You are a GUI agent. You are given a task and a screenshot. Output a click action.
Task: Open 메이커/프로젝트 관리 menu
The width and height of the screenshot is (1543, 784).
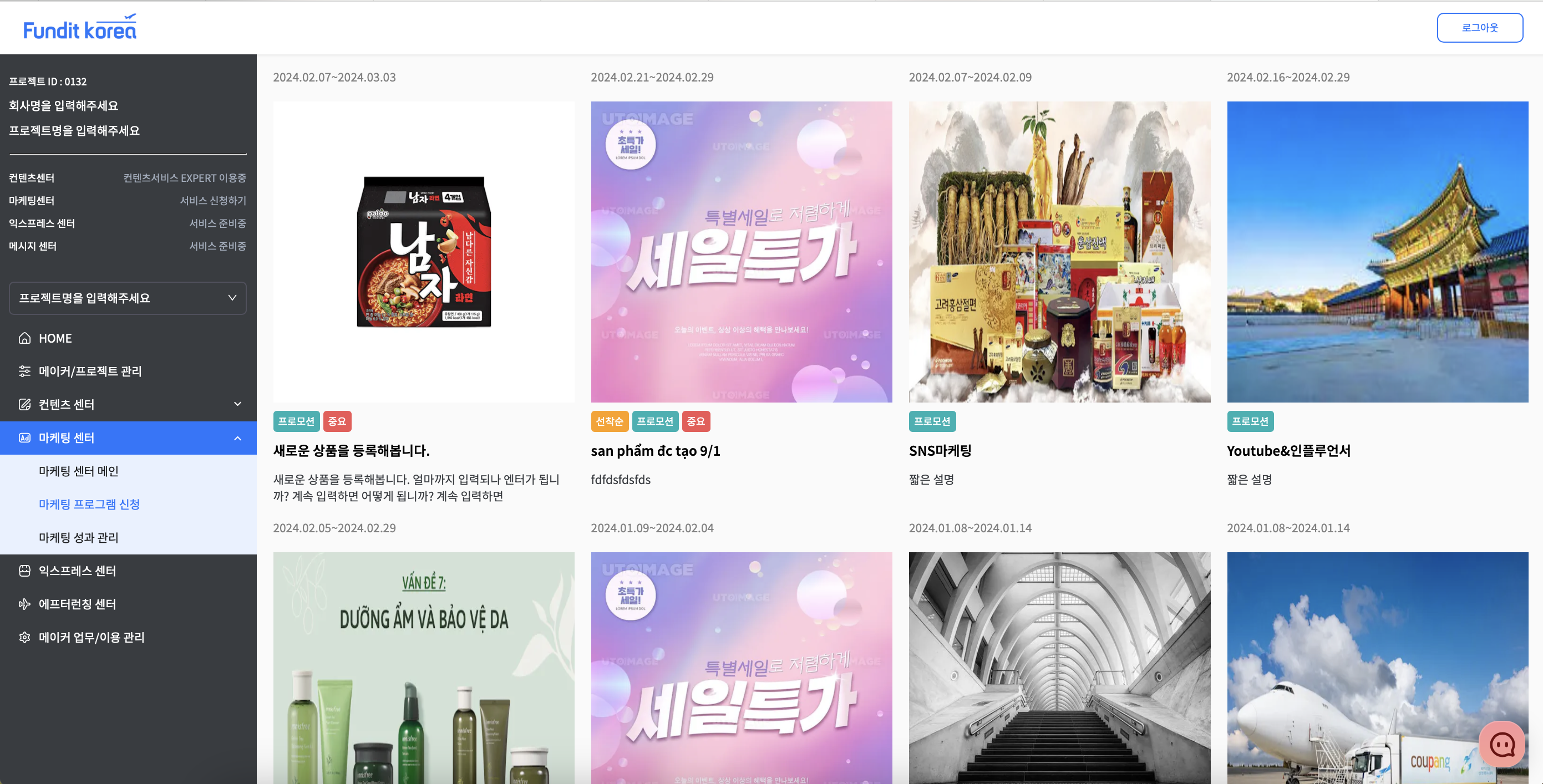[x=90, y=371]
